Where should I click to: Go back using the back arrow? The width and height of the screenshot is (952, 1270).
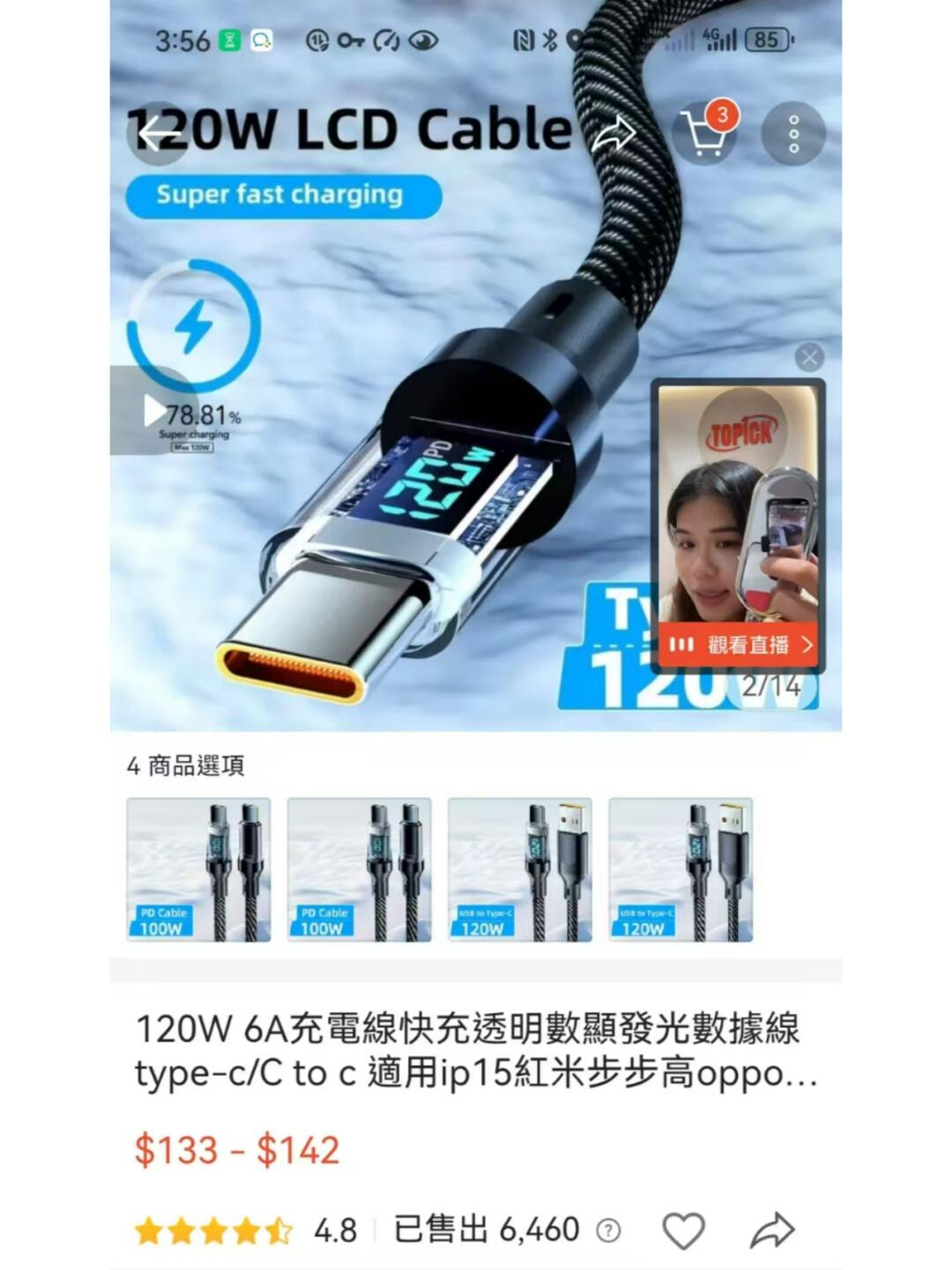(x=160, y=134)
